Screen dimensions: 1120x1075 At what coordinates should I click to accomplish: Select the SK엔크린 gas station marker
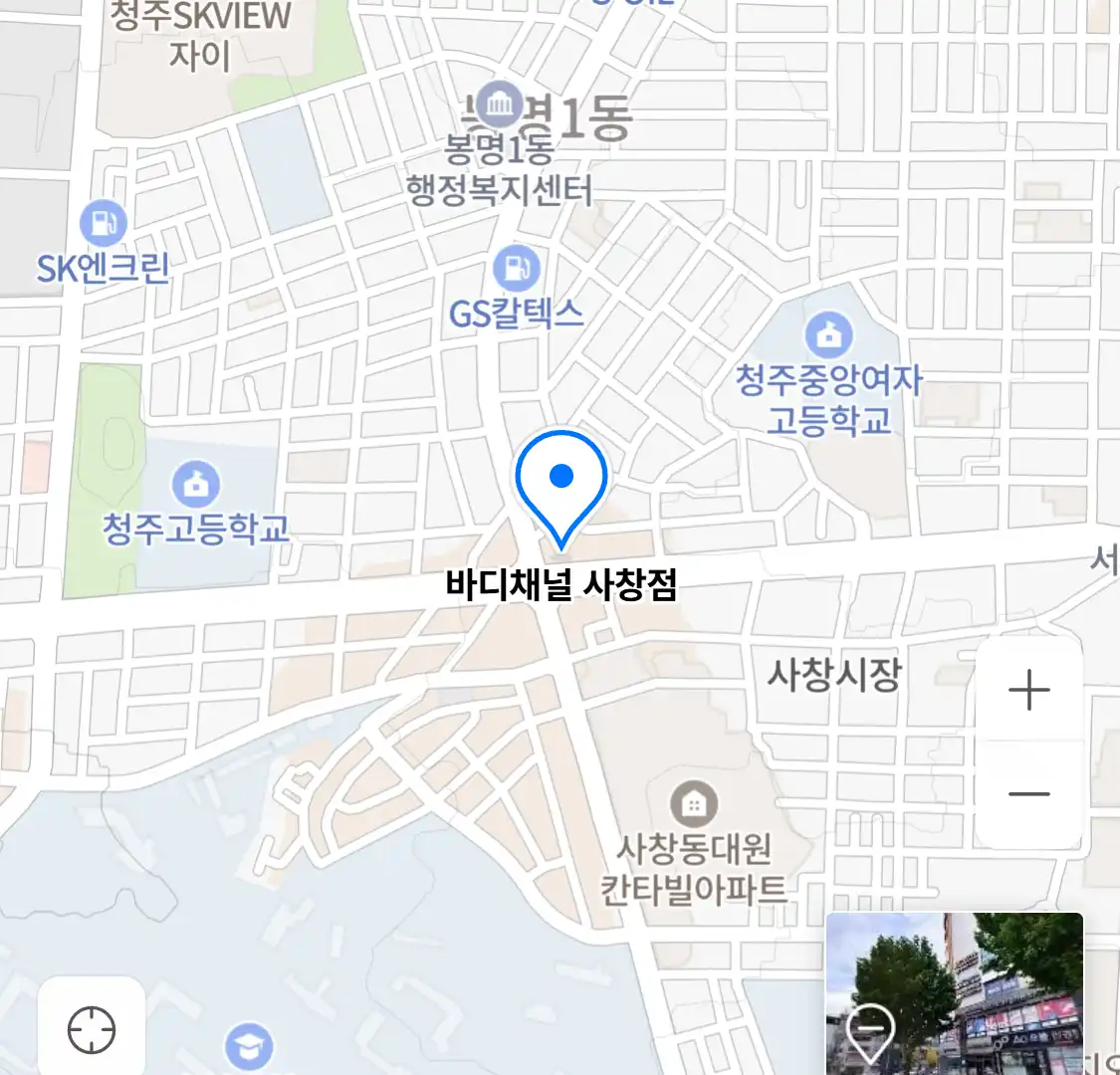coord(103,223)
